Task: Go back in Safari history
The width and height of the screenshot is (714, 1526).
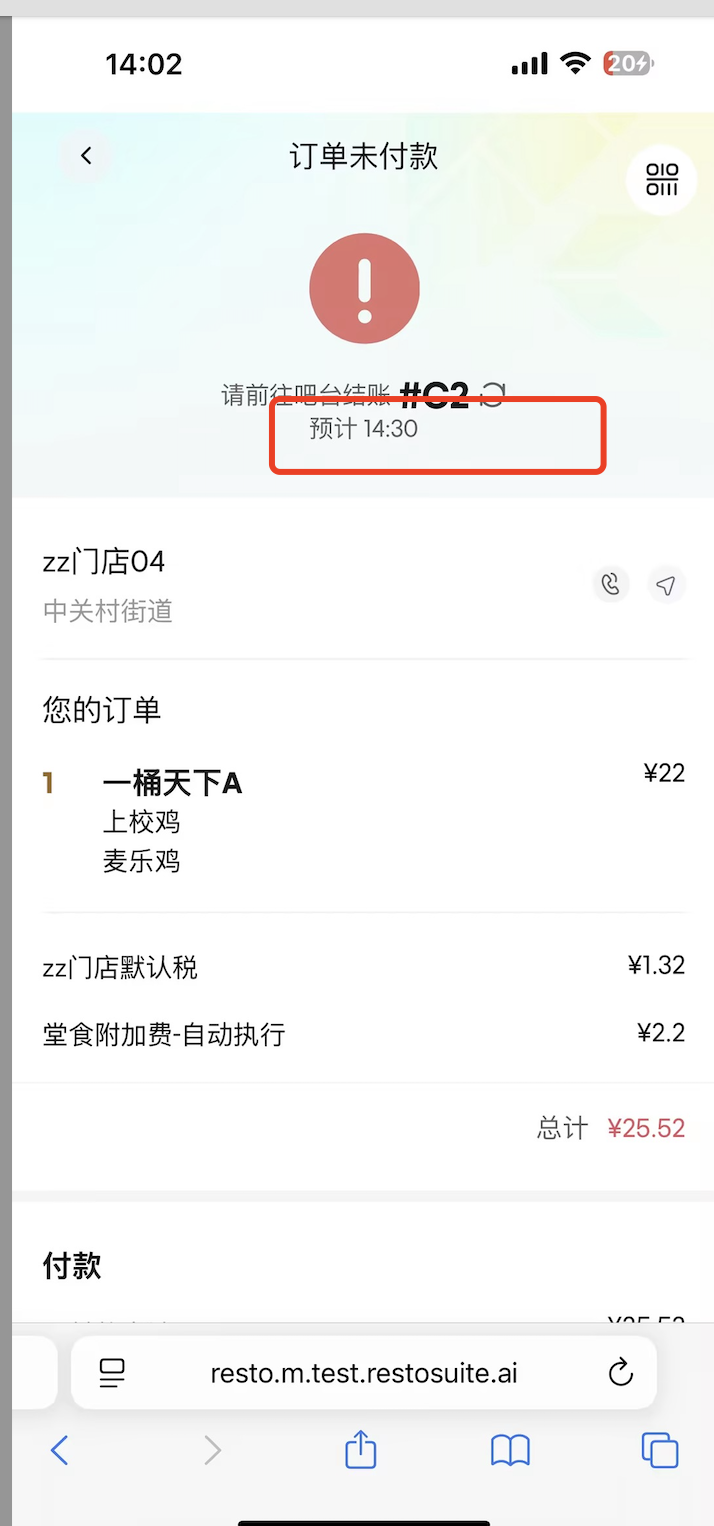Action: [60, 1450]
